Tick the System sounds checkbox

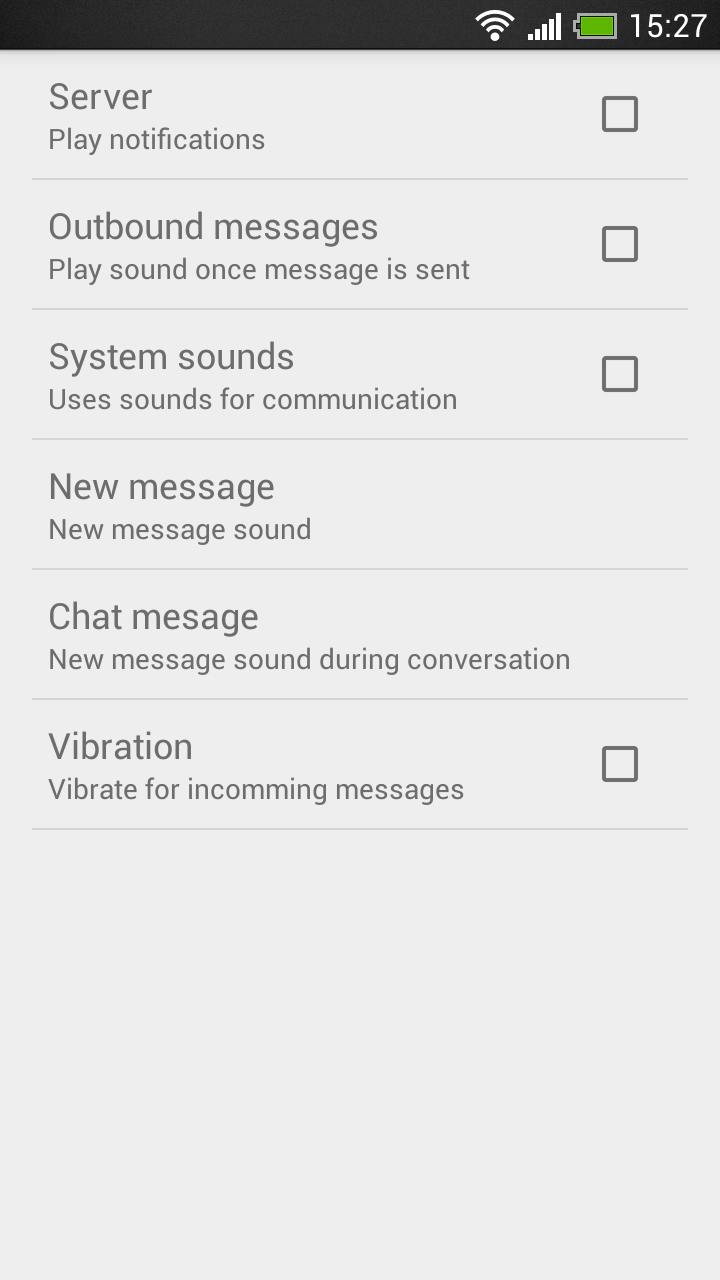(619, 375)
